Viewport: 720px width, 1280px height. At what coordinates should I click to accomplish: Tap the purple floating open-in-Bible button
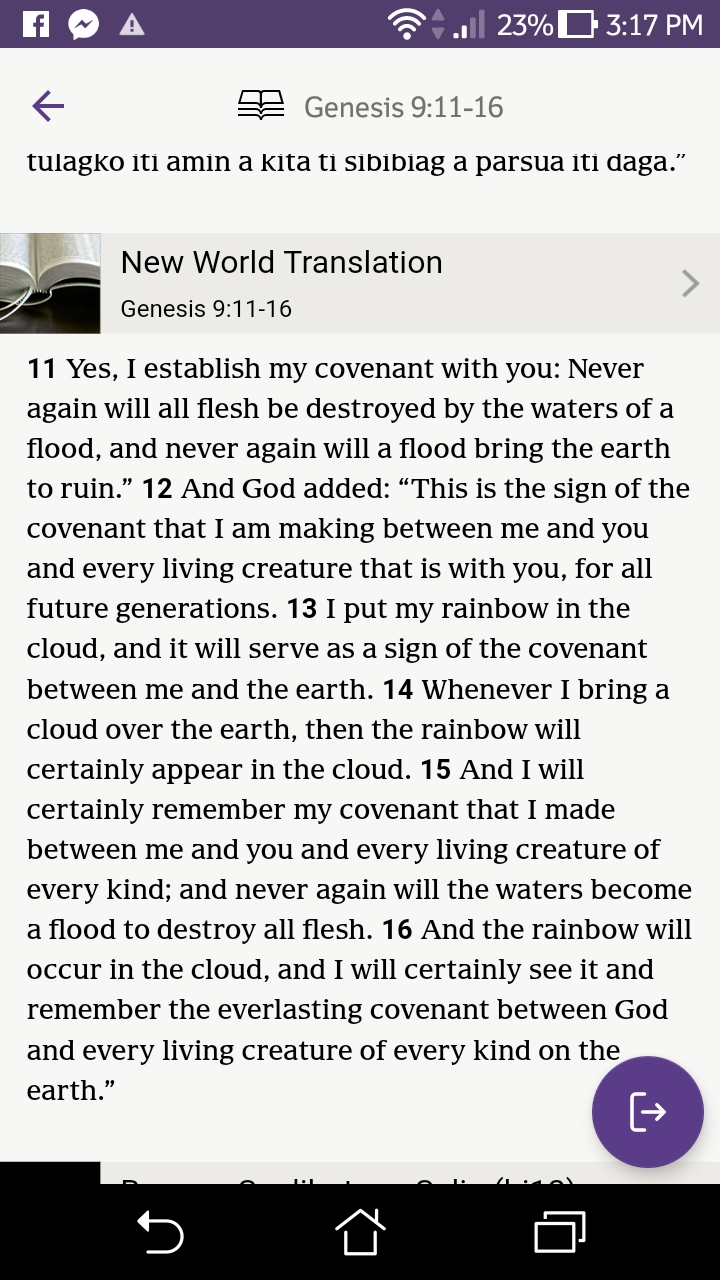(x=647, y=1111)
